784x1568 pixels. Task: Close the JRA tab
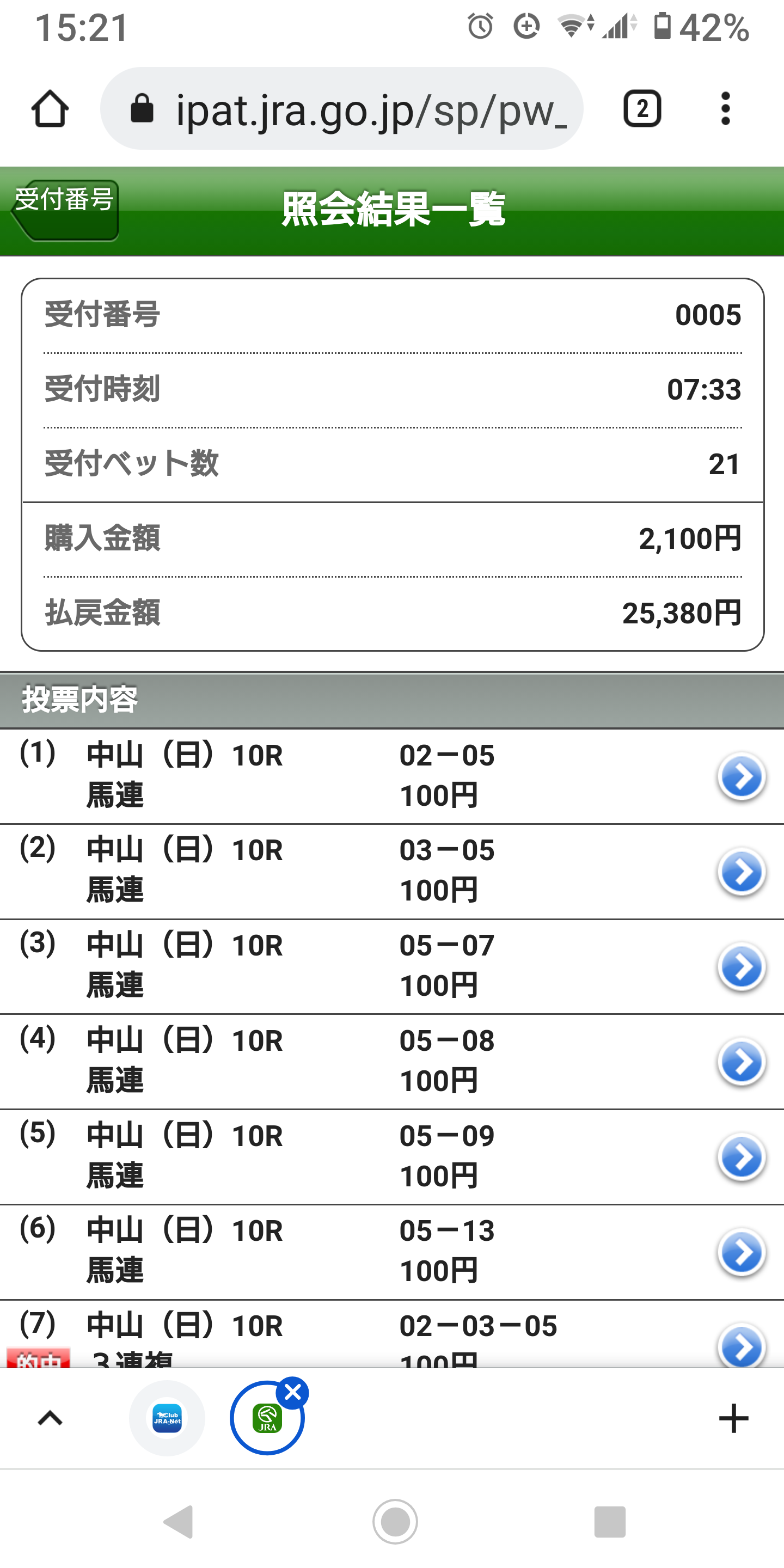coord(293,1393)
